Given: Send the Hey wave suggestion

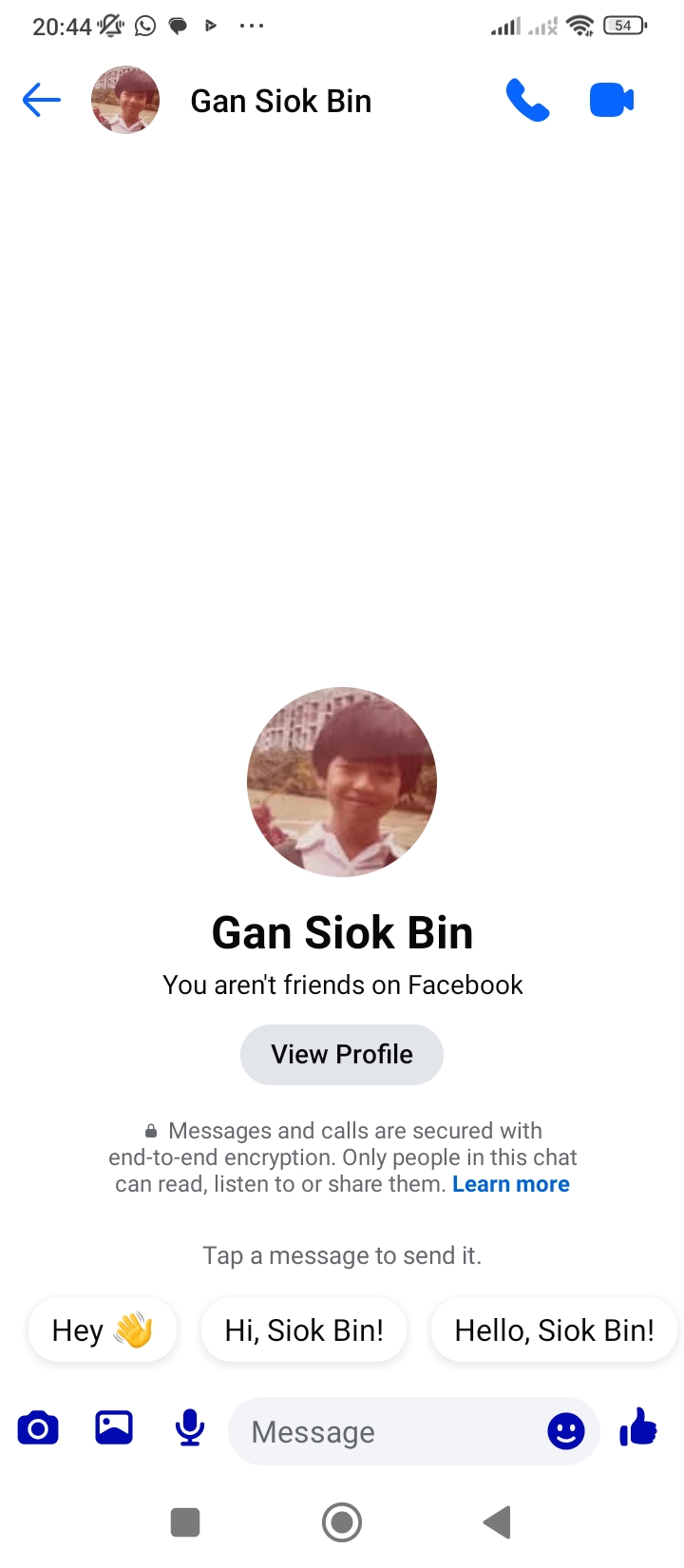Looking at the screenshot, I should pyautogui.click(x=103, y=1329).
